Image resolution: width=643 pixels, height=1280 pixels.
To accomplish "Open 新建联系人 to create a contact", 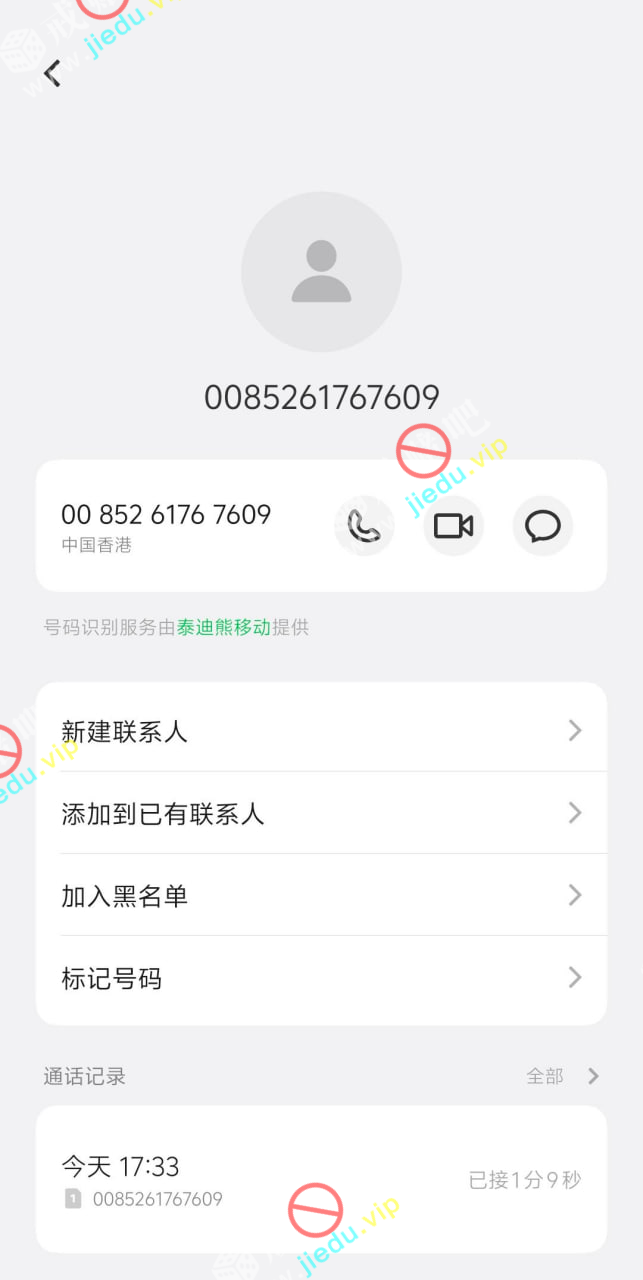I will click(x=321, y=731).
